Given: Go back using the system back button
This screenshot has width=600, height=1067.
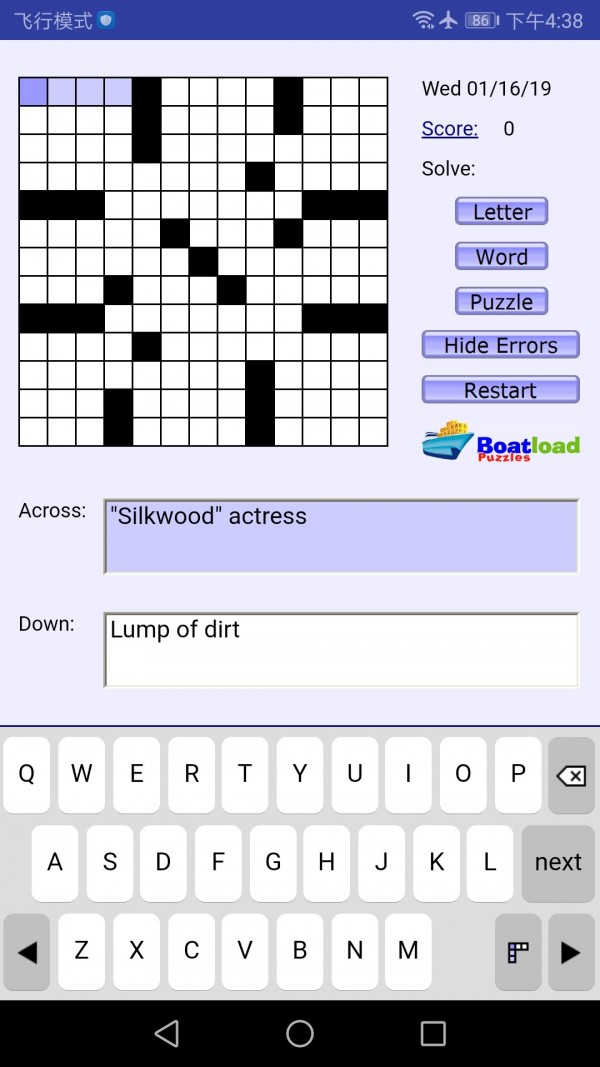Looking at the screenshot, I should [x=167, y=1033].
